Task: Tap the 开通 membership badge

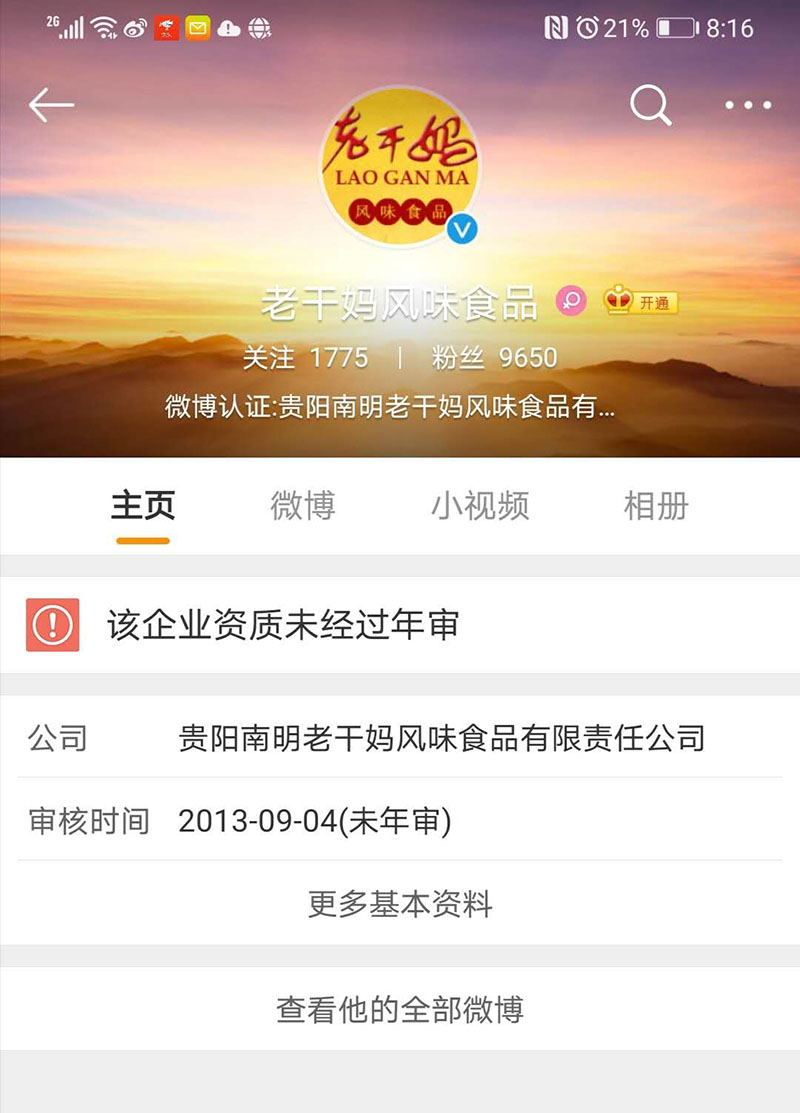Action: (640, 302)
